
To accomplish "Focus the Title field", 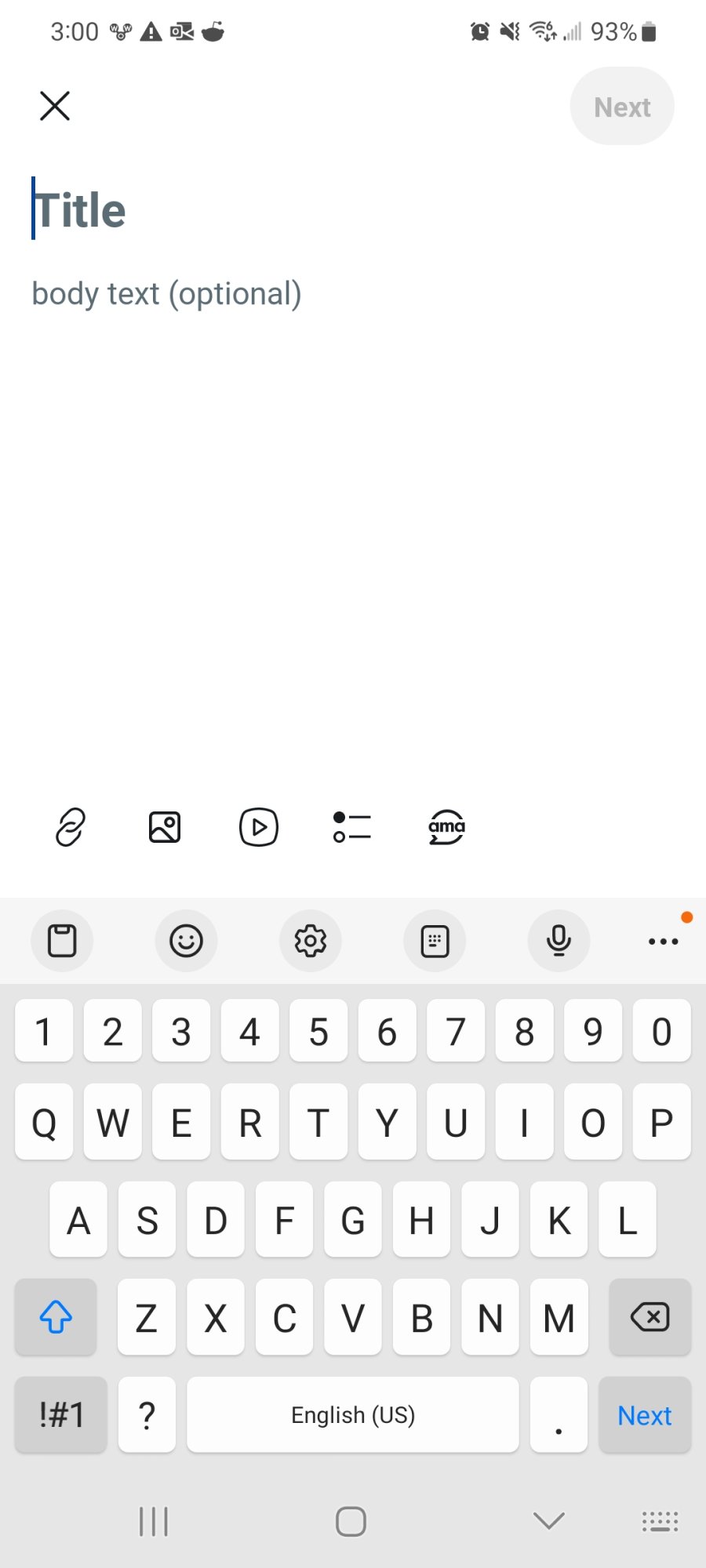I will point(235,210).
